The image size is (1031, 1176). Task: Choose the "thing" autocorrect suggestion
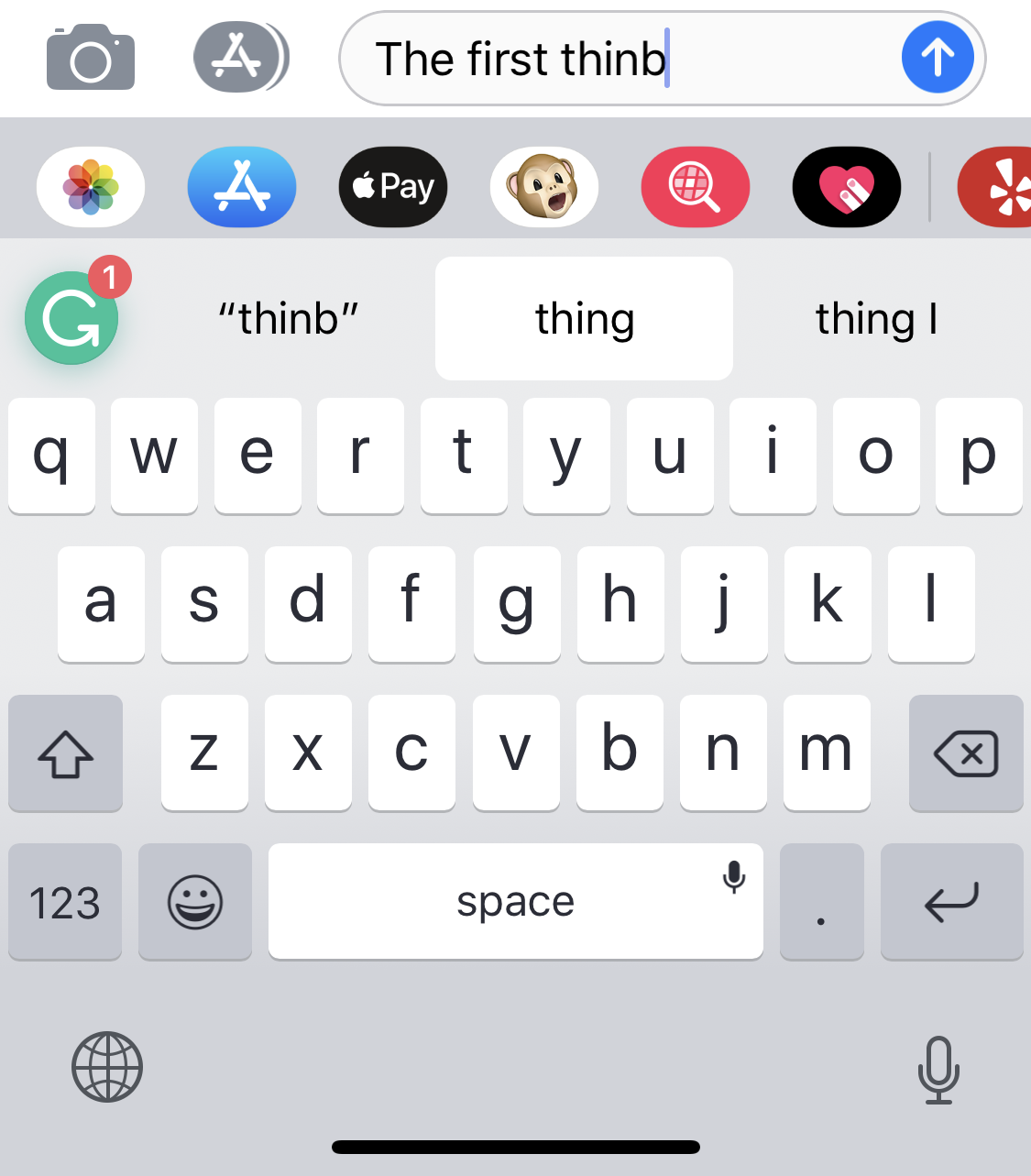(584, 319)
